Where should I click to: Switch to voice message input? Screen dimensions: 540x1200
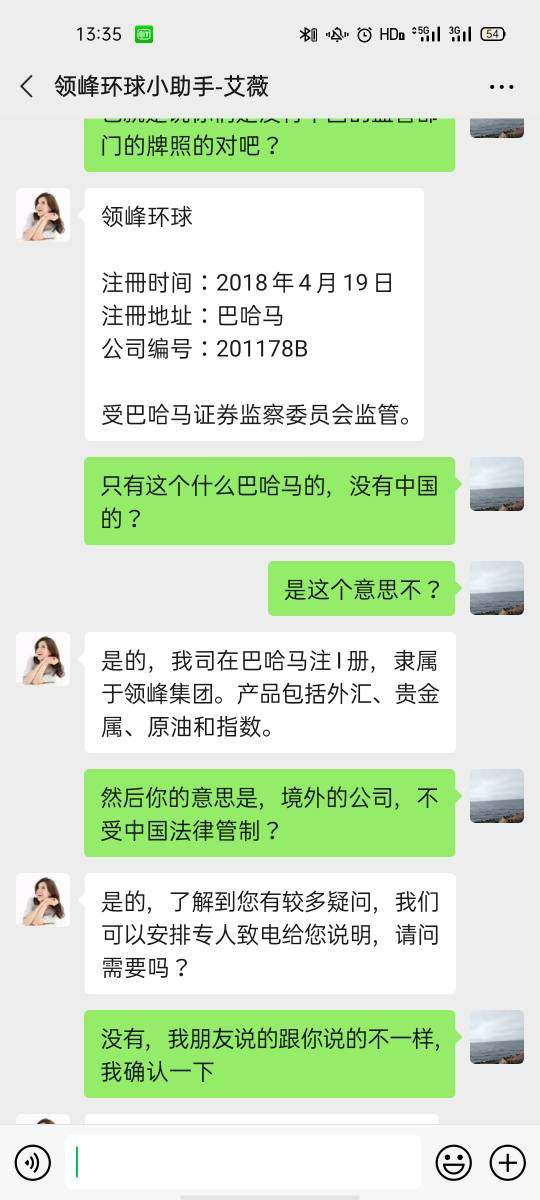click(x=33, y=1162)
